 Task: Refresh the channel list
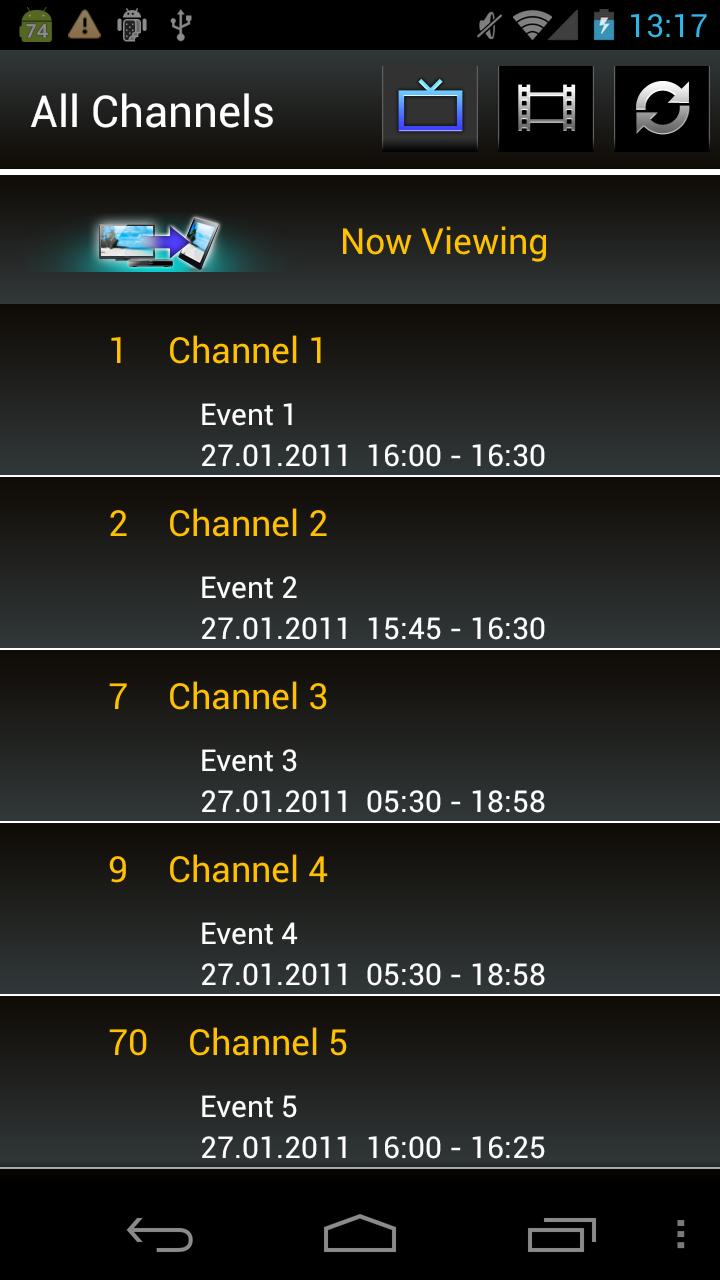(x=661, y=108)
